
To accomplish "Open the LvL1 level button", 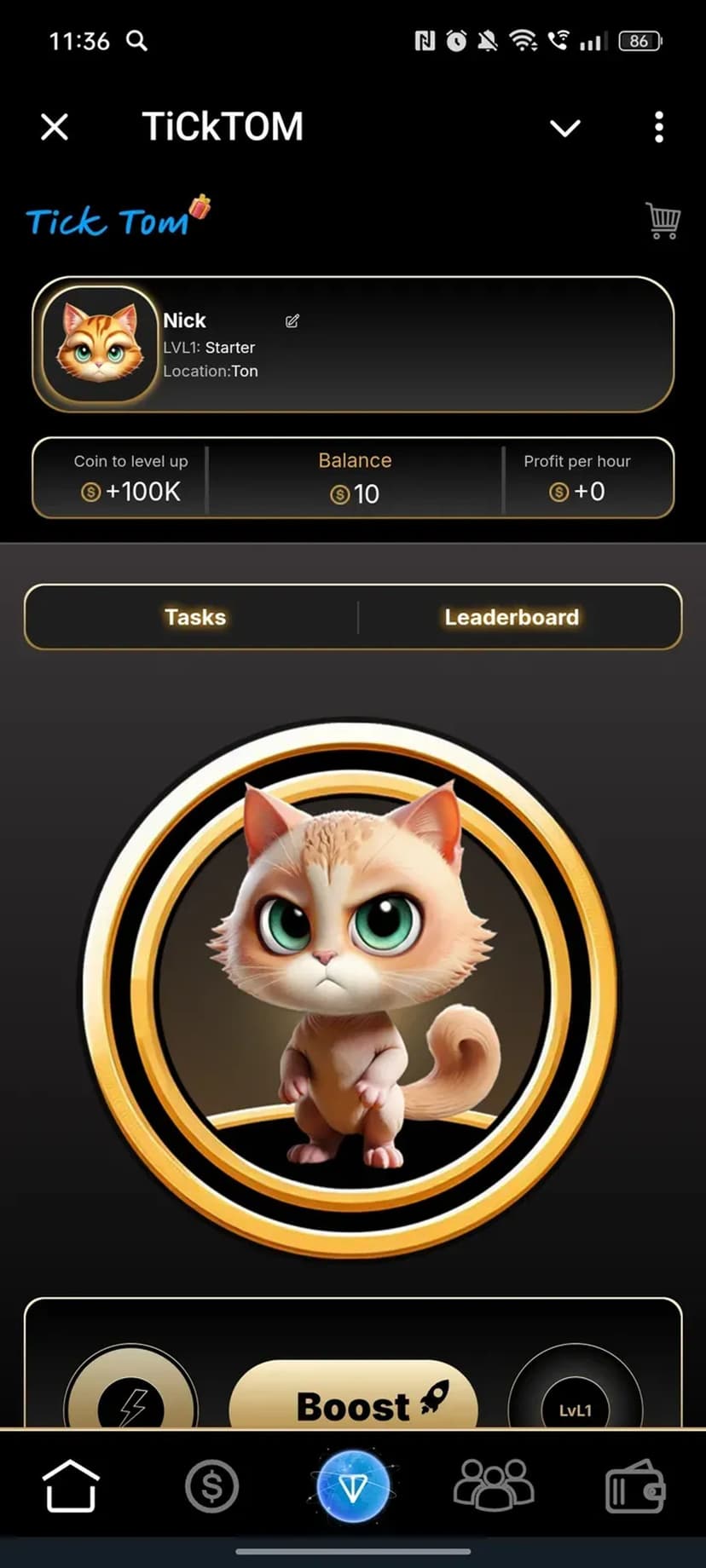I will click(575, 1404).
